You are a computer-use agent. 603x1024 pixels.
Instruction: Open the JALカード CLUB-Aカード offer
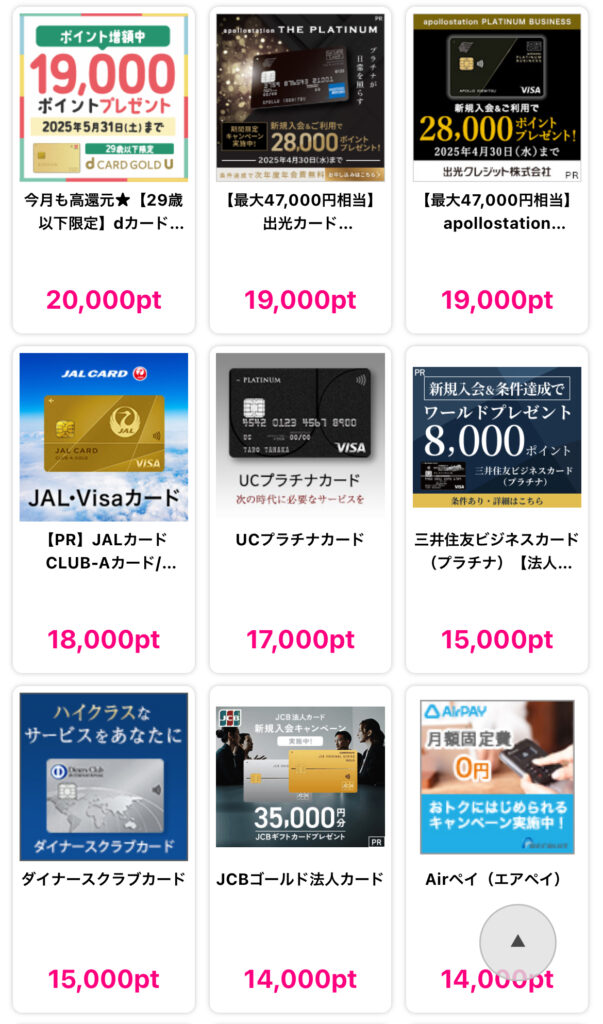pyautogui.click(x=104, y=510)
